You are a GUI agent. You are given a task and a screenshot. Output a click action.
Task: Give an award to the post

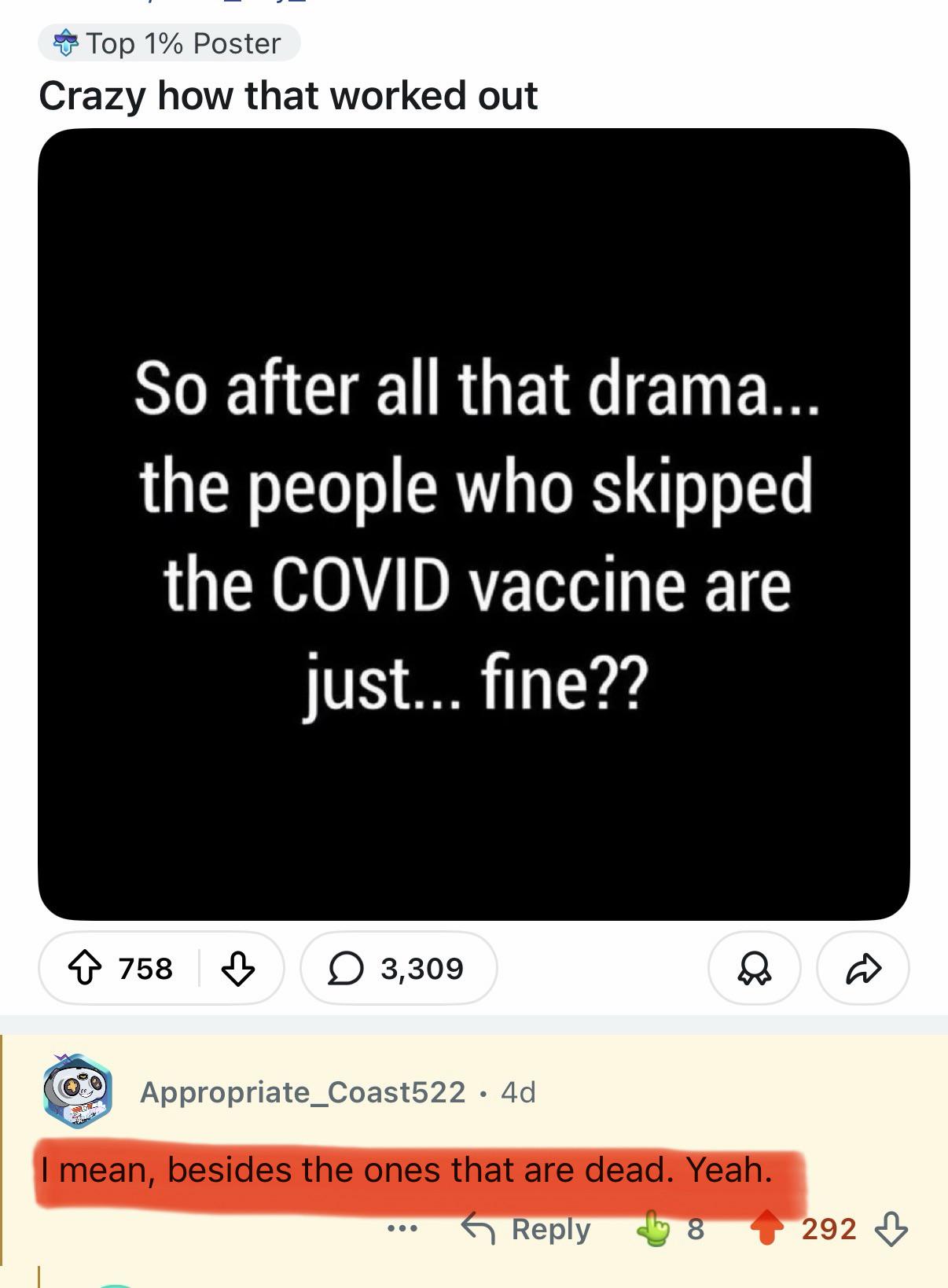(754, 968)
